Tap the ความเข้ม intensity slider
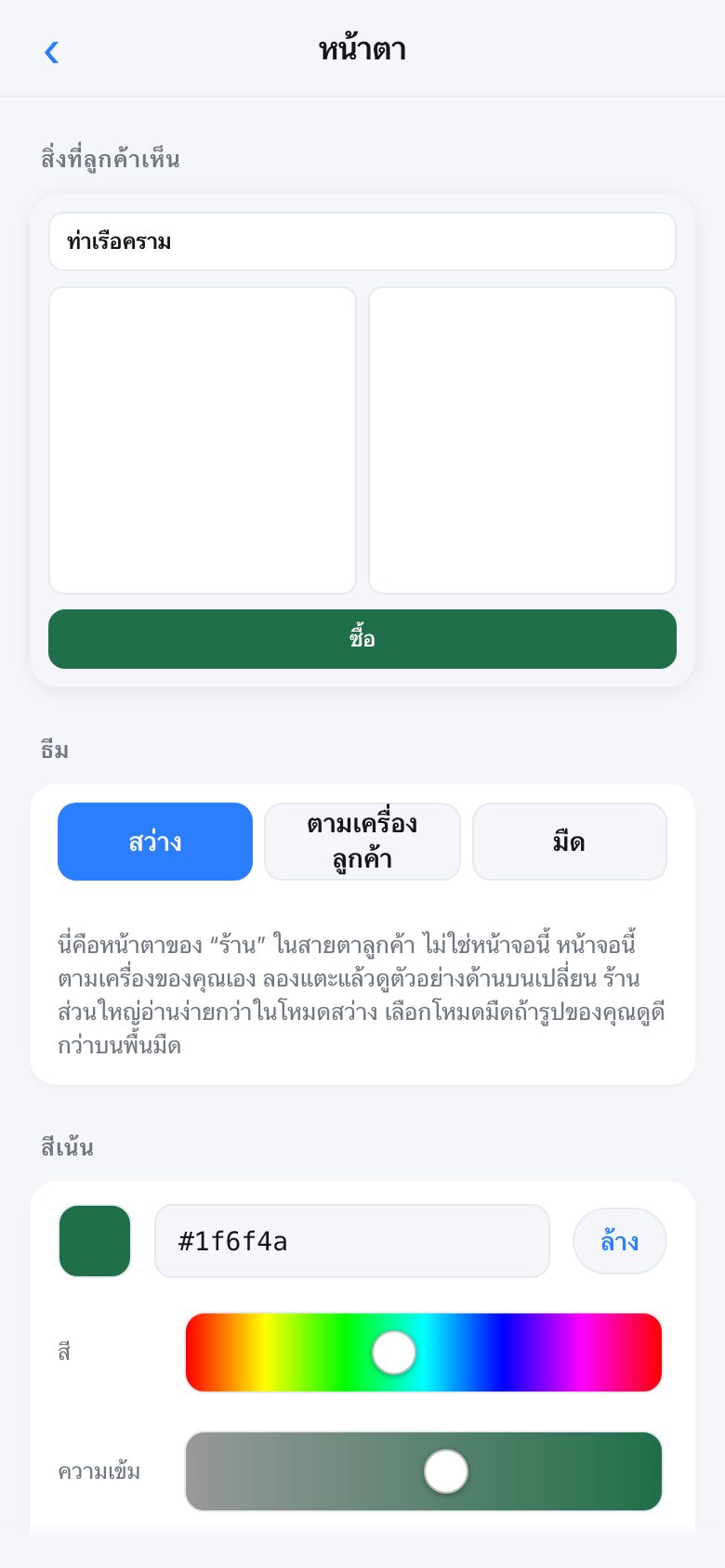725x1568 pixels. (x=424, y=1471)
